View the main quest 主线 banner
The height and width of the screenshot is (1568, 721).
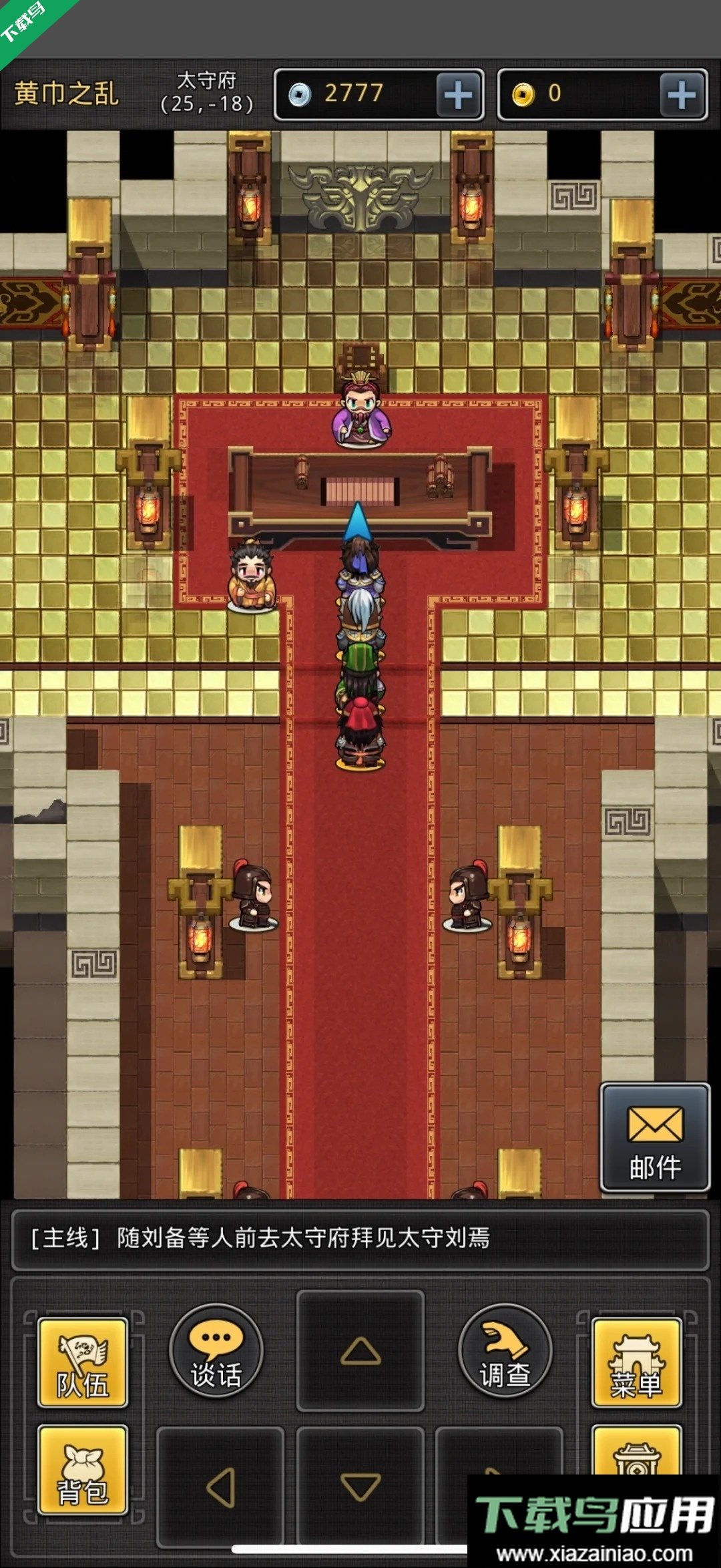[x=360, y=1239]
